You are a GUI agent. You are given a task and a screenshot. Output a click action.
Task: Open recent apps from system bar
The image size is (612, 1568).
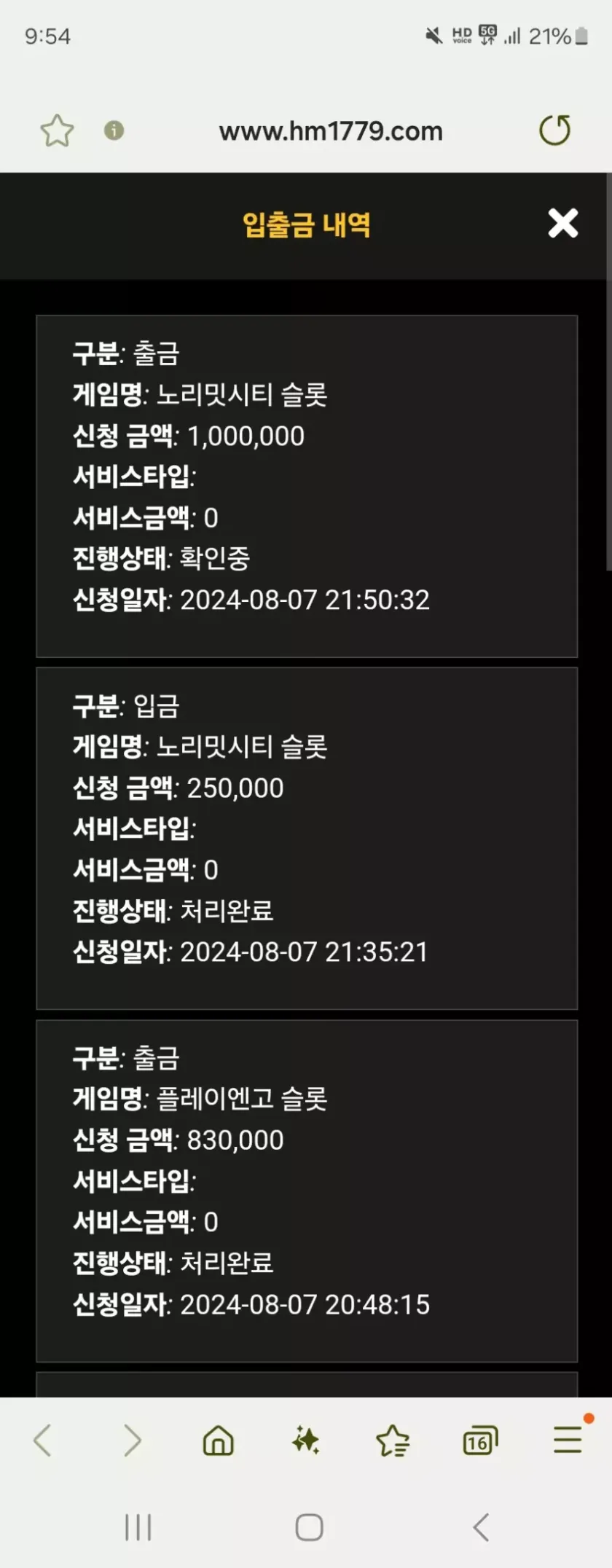pyautogui.click(x=138, y=1527)
